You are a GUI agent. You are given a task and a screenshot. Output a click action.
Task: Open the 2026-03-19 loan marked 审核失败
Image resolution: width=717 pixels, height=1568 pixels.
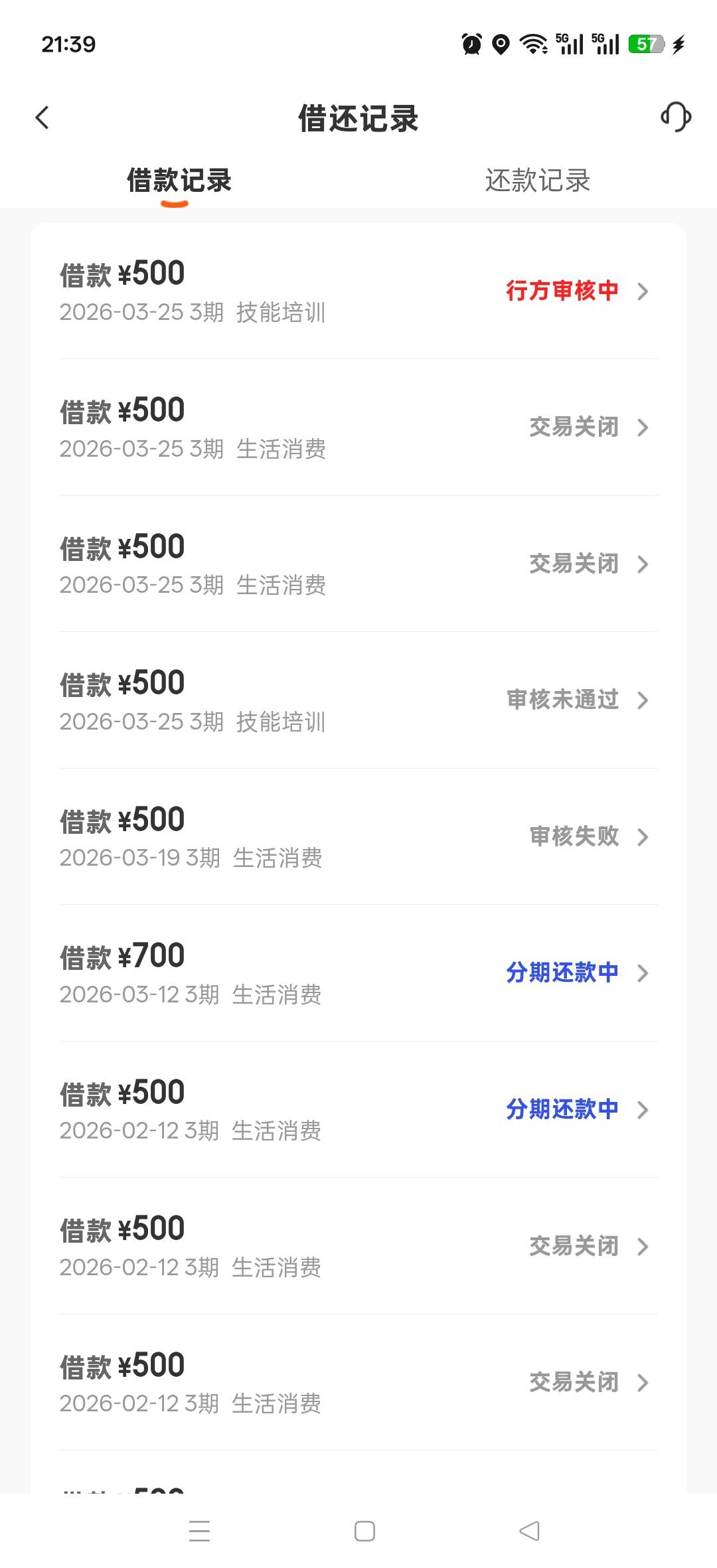point(358,837)
